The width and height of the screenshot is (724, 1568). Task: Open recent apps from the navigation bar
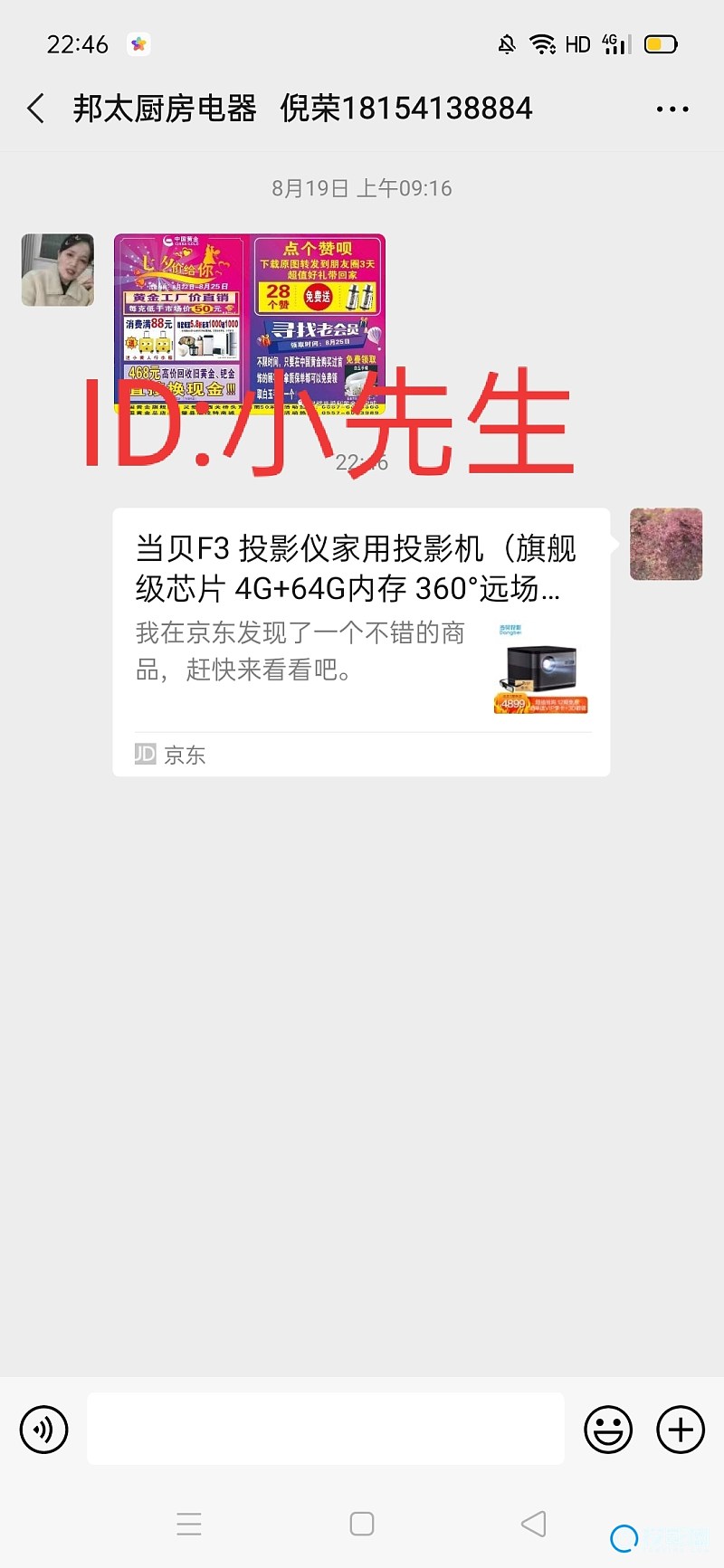pos(189,1524)
